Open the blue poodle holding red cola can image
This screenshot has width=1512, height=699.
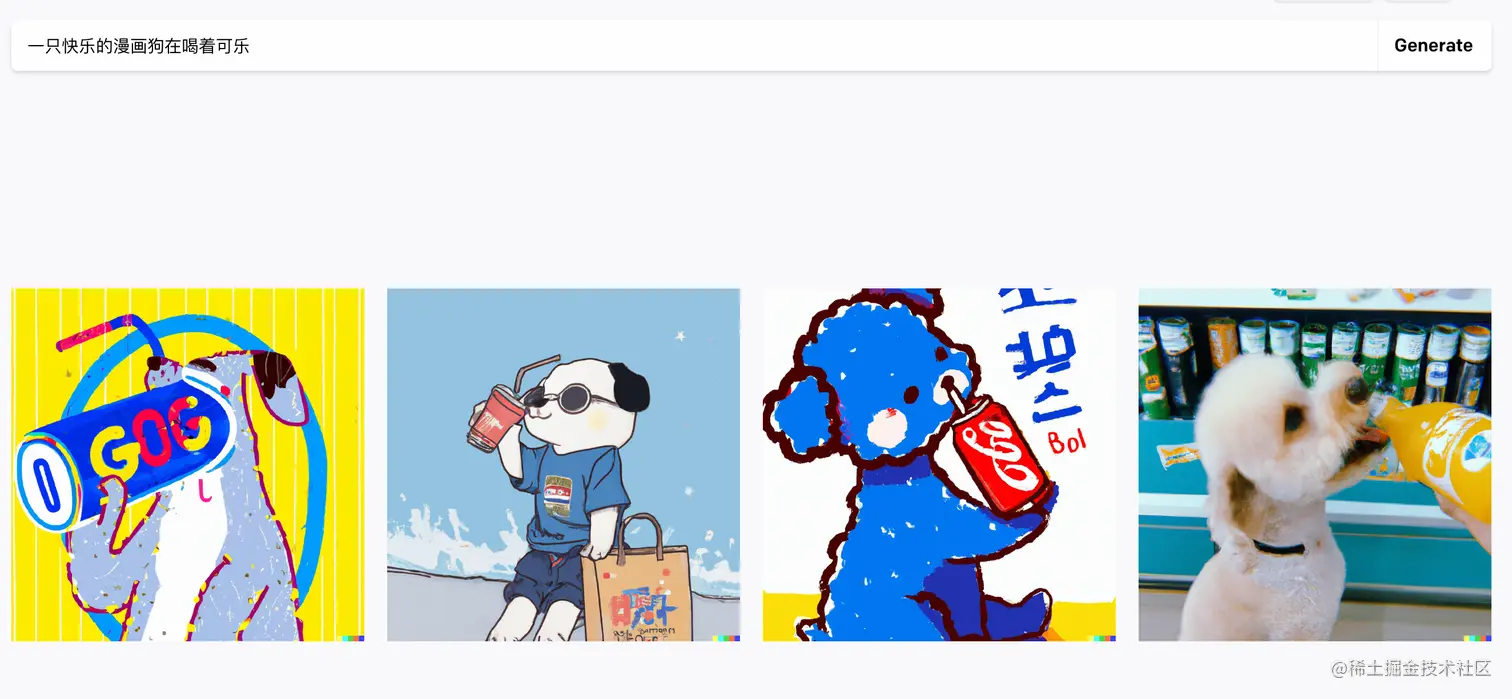pyautogui.click(x=939, y=465)
